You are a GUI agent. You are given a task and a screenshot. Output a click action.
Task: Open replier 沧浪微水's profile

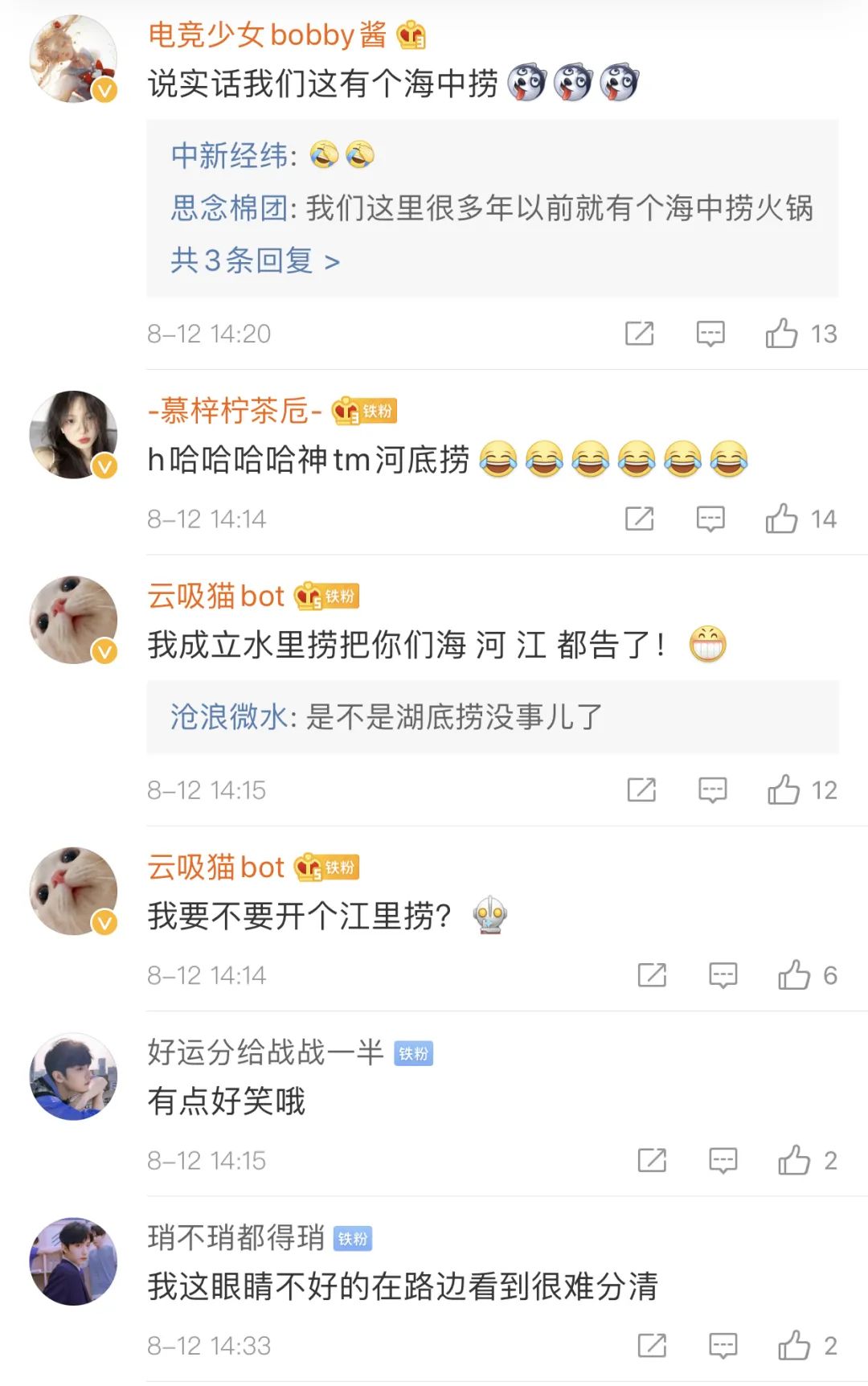228,716
